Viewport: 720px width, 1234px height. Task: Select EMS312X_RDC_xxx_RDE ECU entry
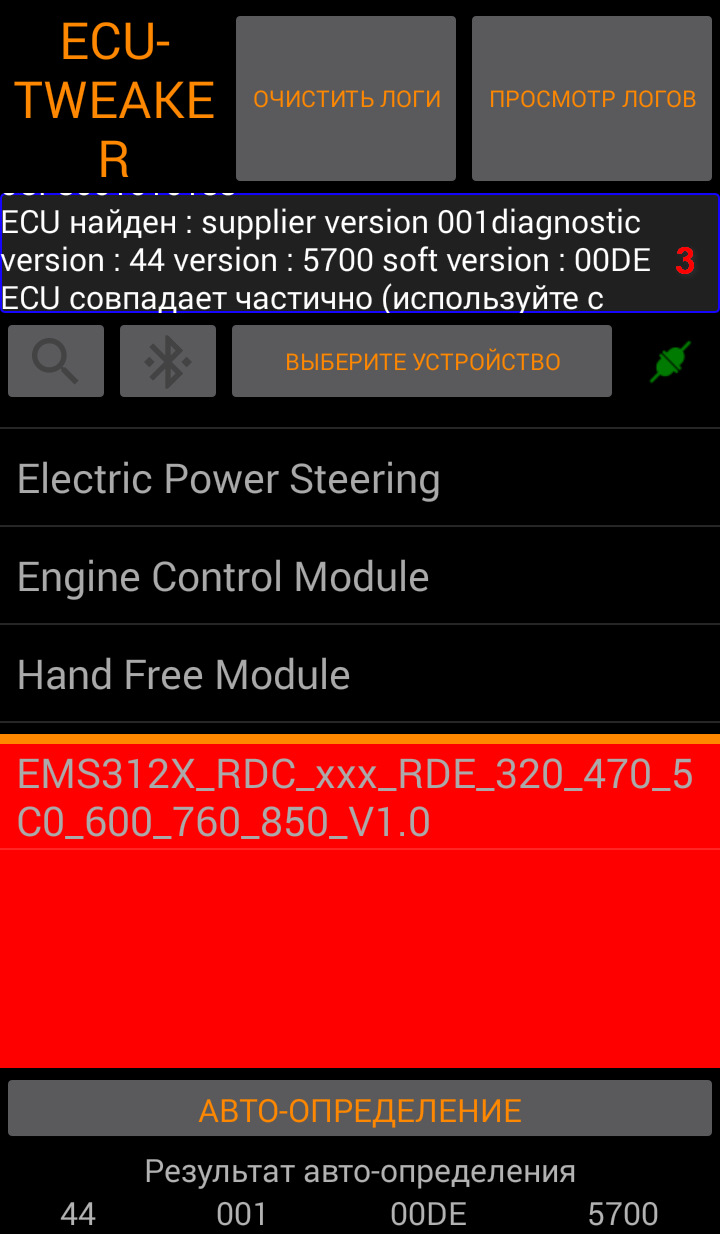(360, 798)
